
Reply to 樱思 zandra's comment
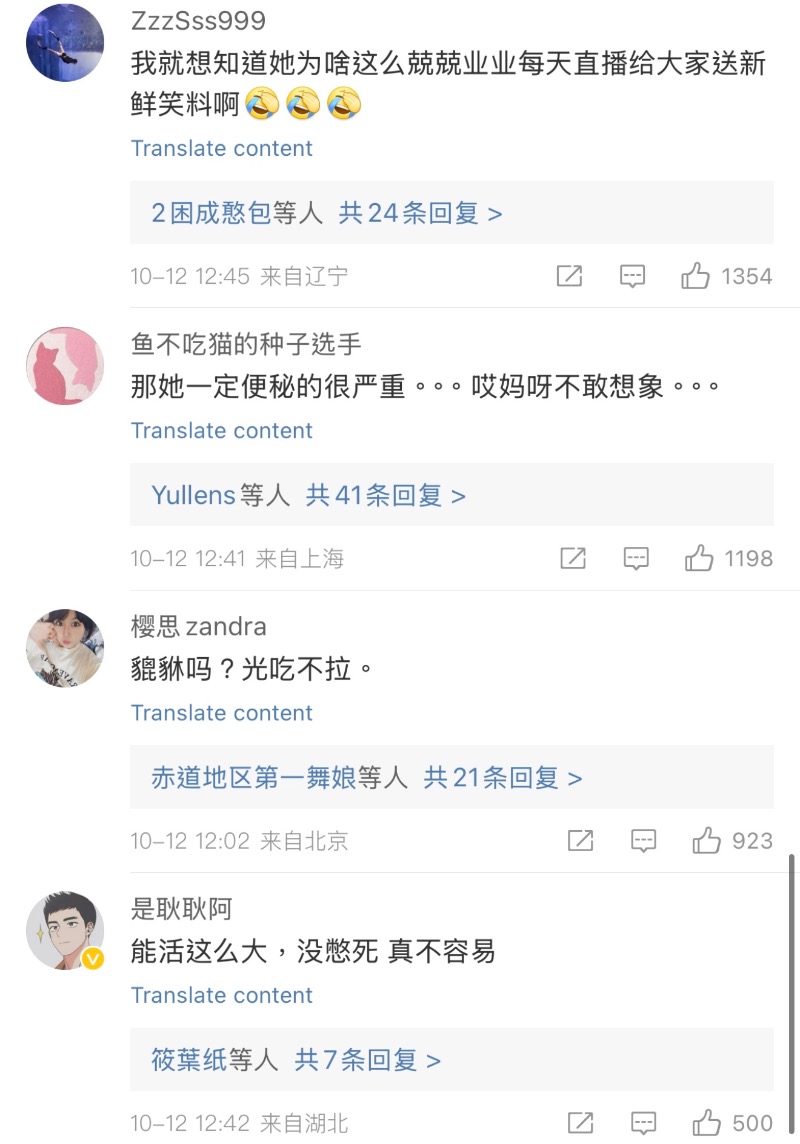tap(643, 841)
